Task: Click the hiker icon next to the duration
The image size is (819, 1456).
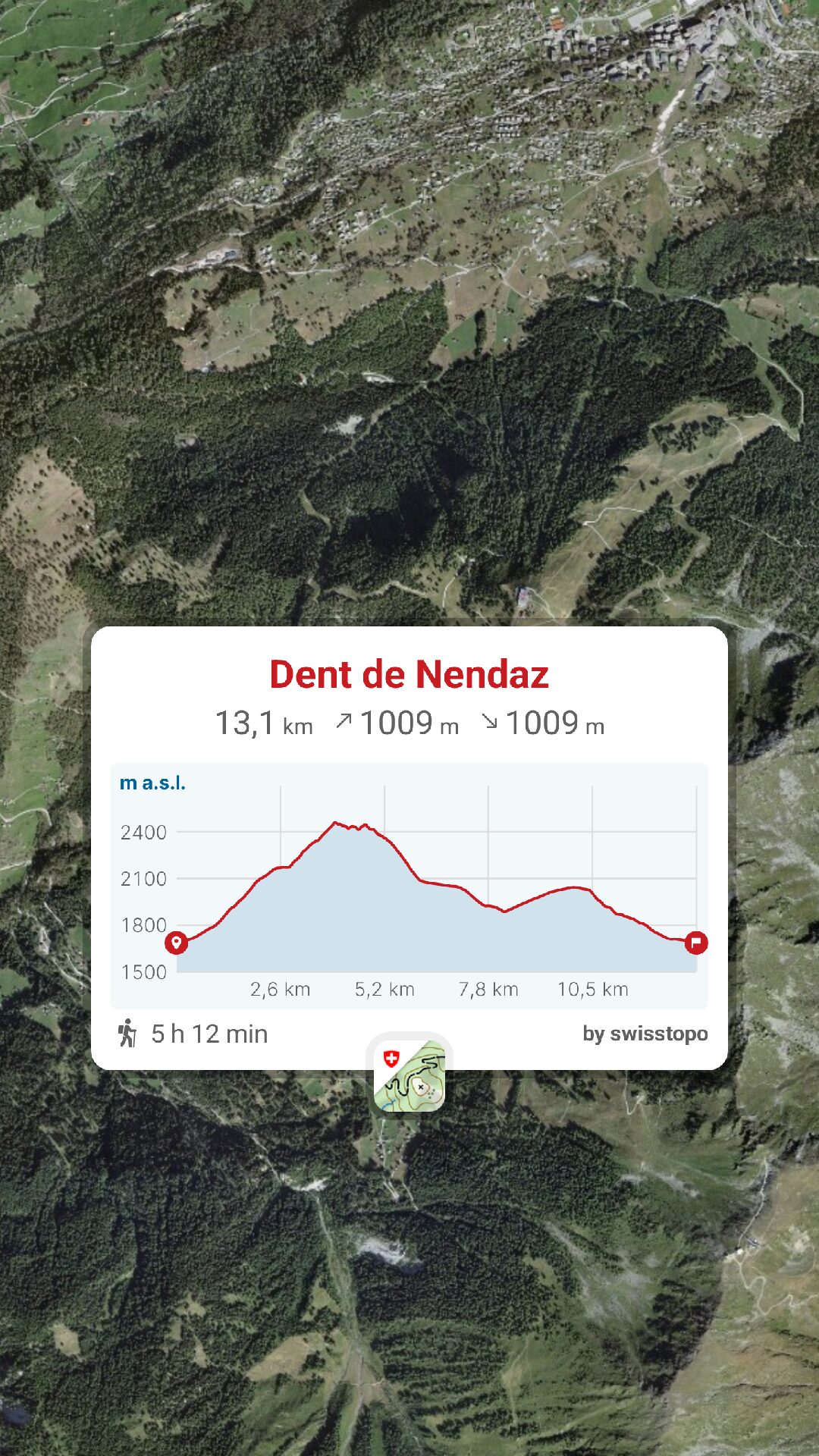Action: pos(130,1033)
